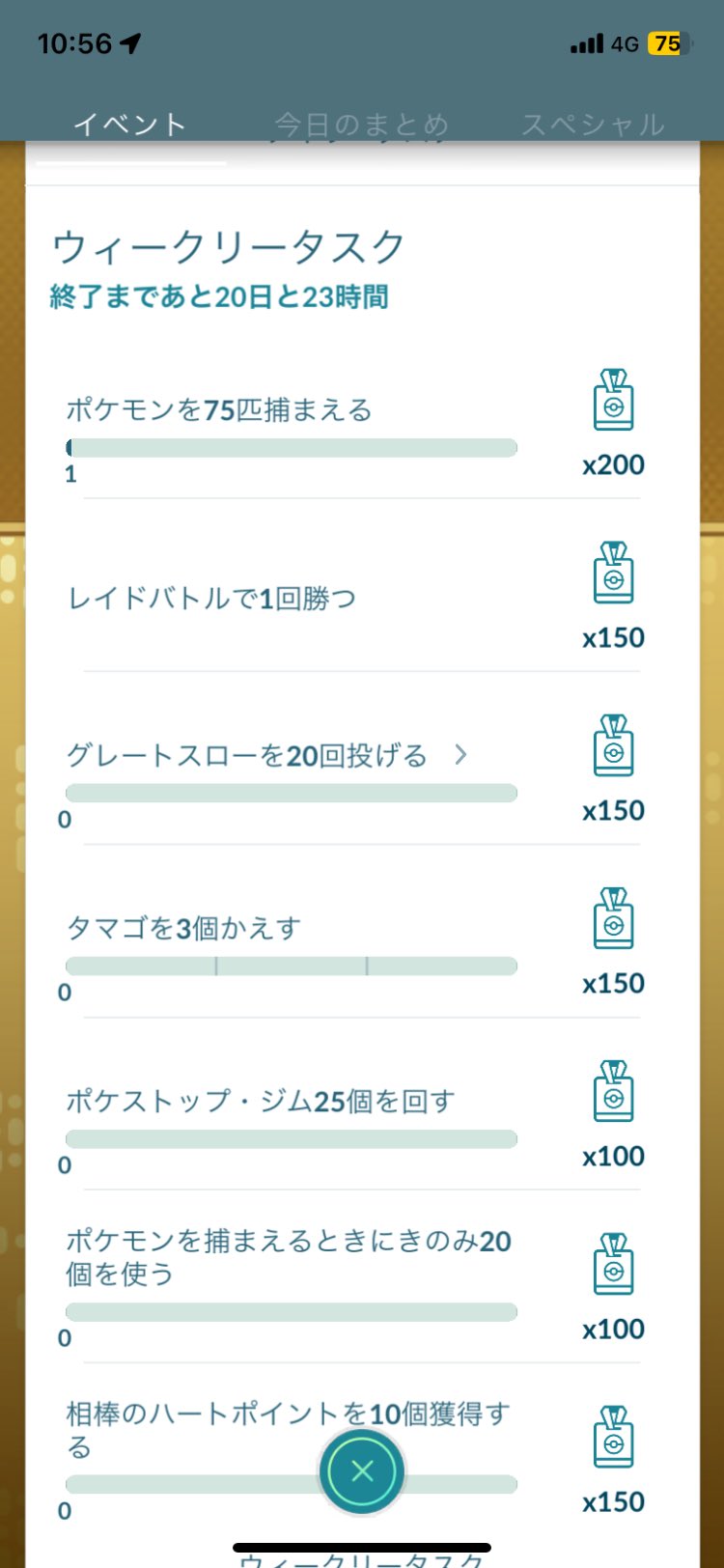Switch to the イベント tab

click(130, 125)
